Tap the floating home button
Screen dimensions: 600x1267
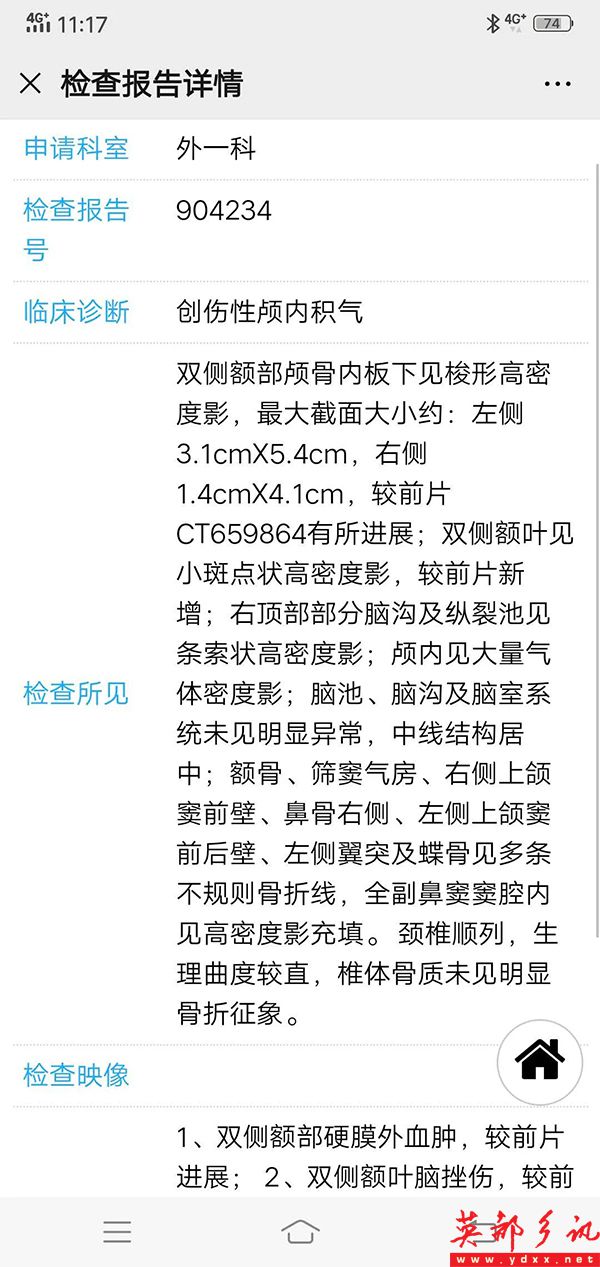[540, 1060]
